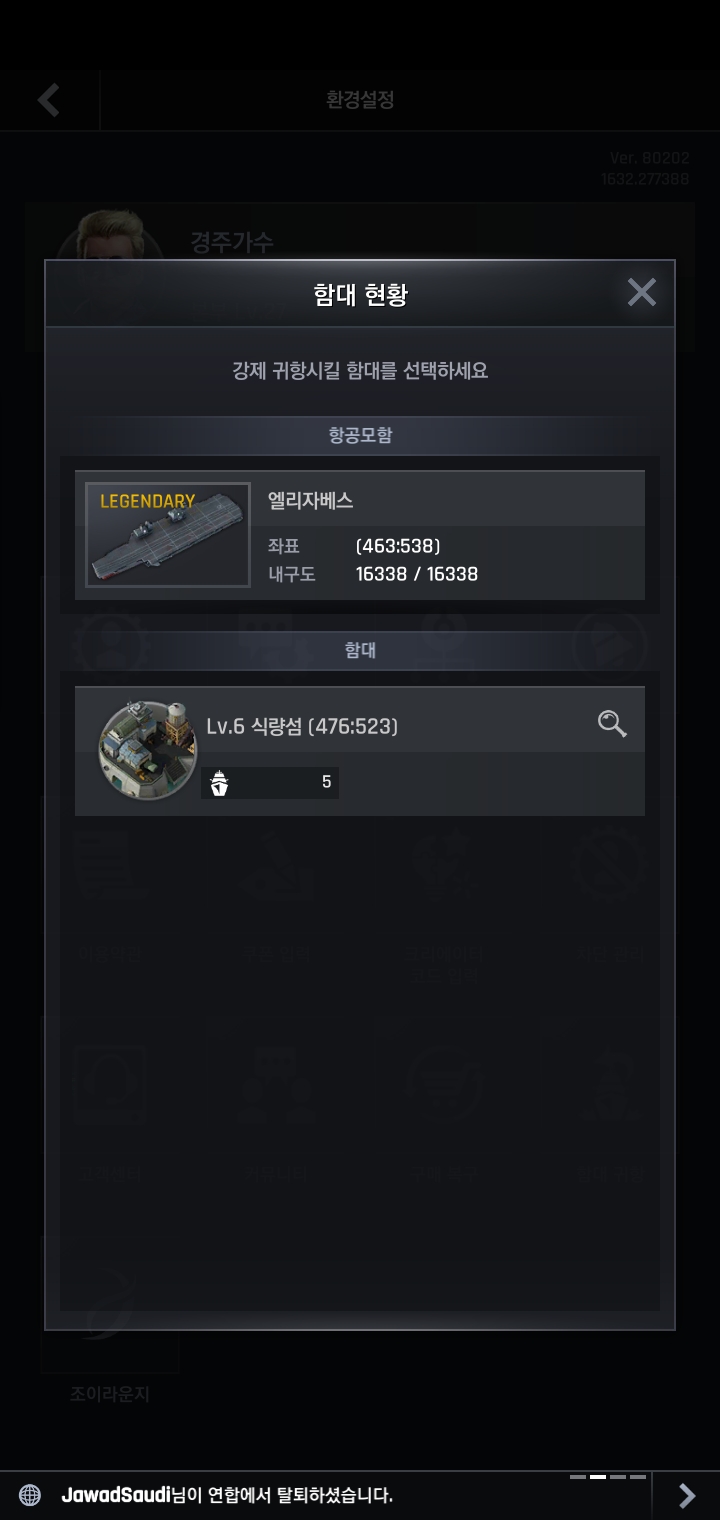Select the 엘리자베스 carrier for forced return
720x1520 pixels.
[x=360, y=535]
